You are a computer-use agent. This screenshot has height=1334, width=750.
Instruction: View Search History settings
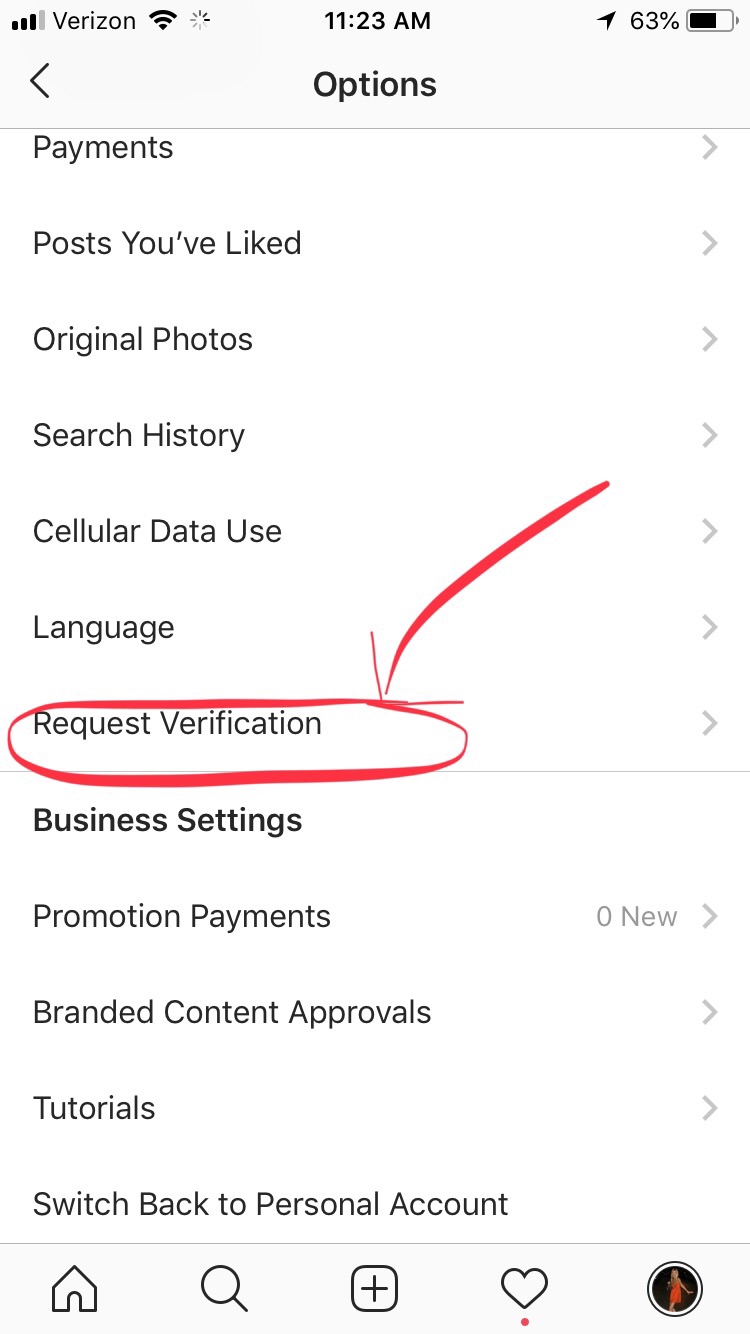(x=375, y=435)
